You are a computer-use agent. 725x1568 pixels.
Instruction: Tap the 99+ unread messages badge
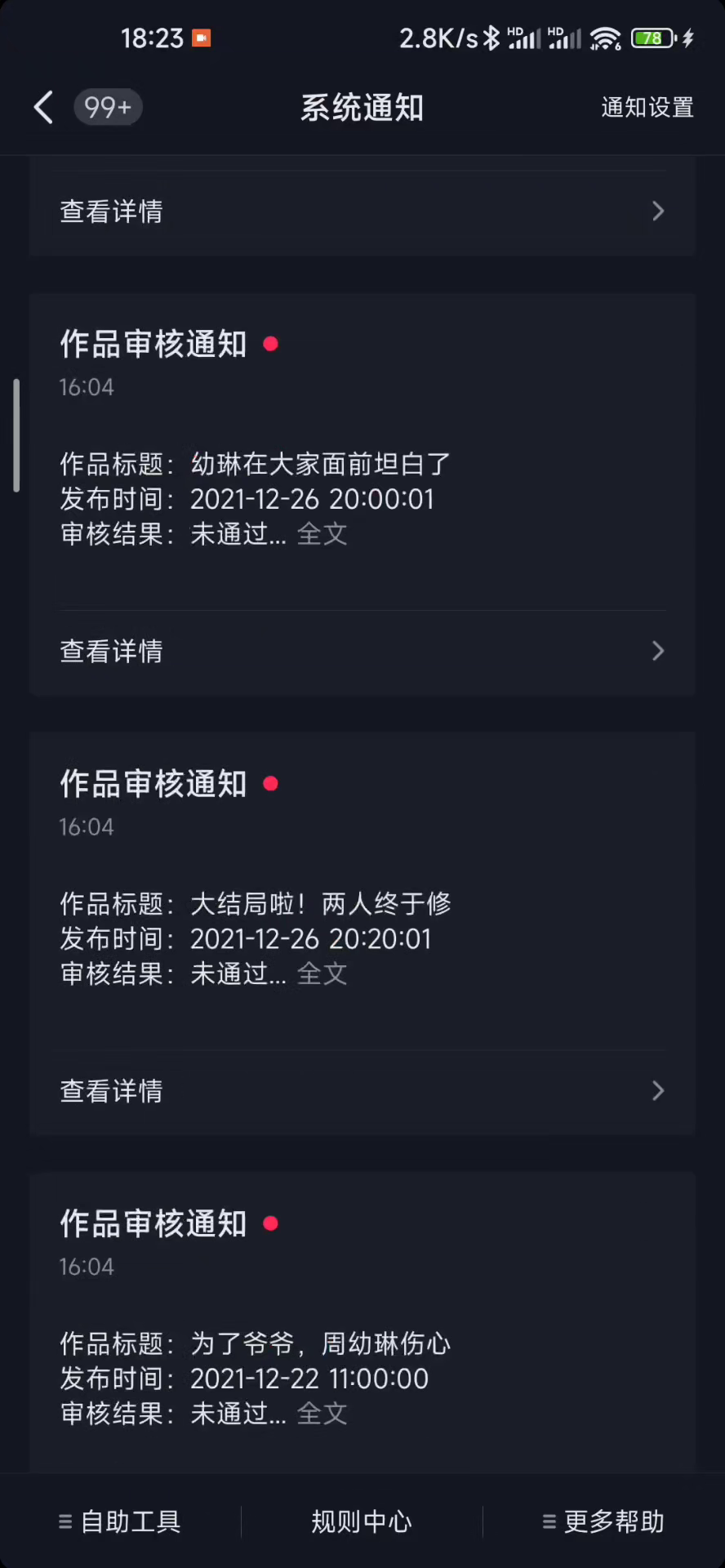pos(108,107)
